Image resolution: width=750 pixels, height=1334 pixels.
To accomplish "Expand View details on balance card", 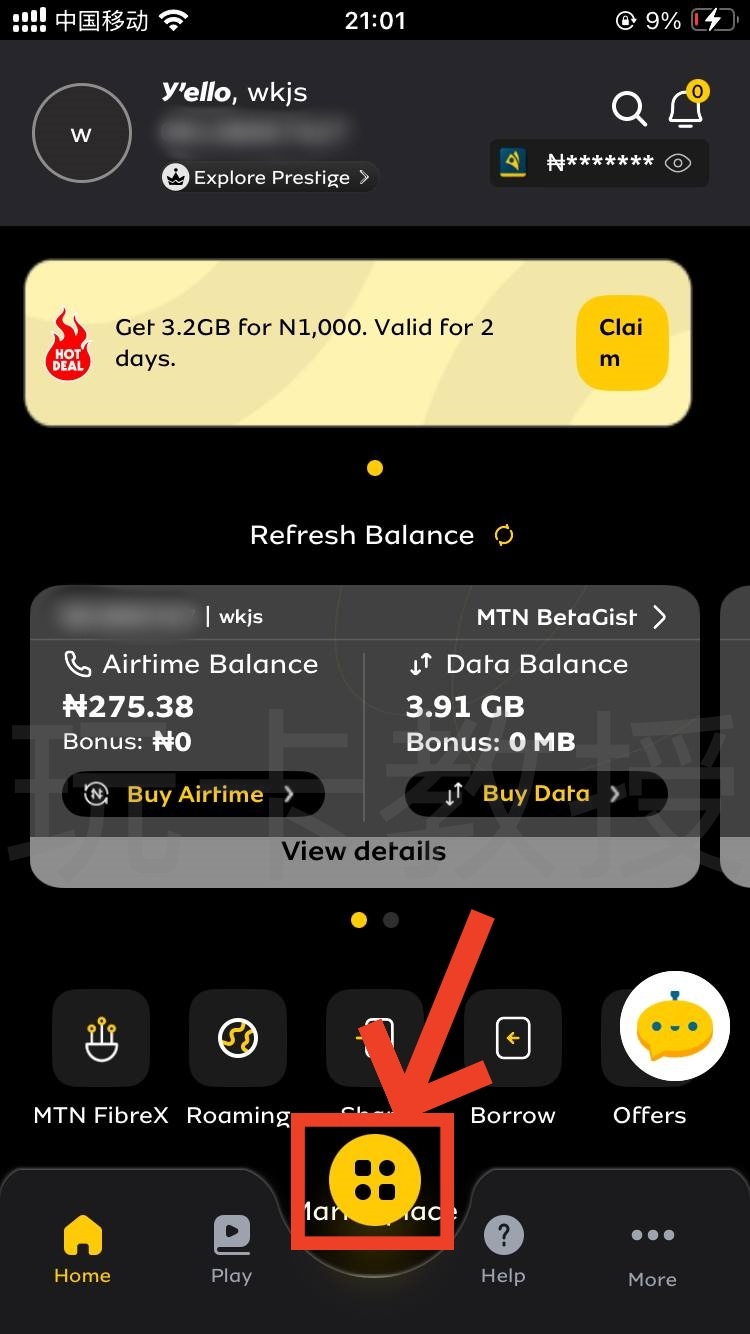I will coord(364,851).
